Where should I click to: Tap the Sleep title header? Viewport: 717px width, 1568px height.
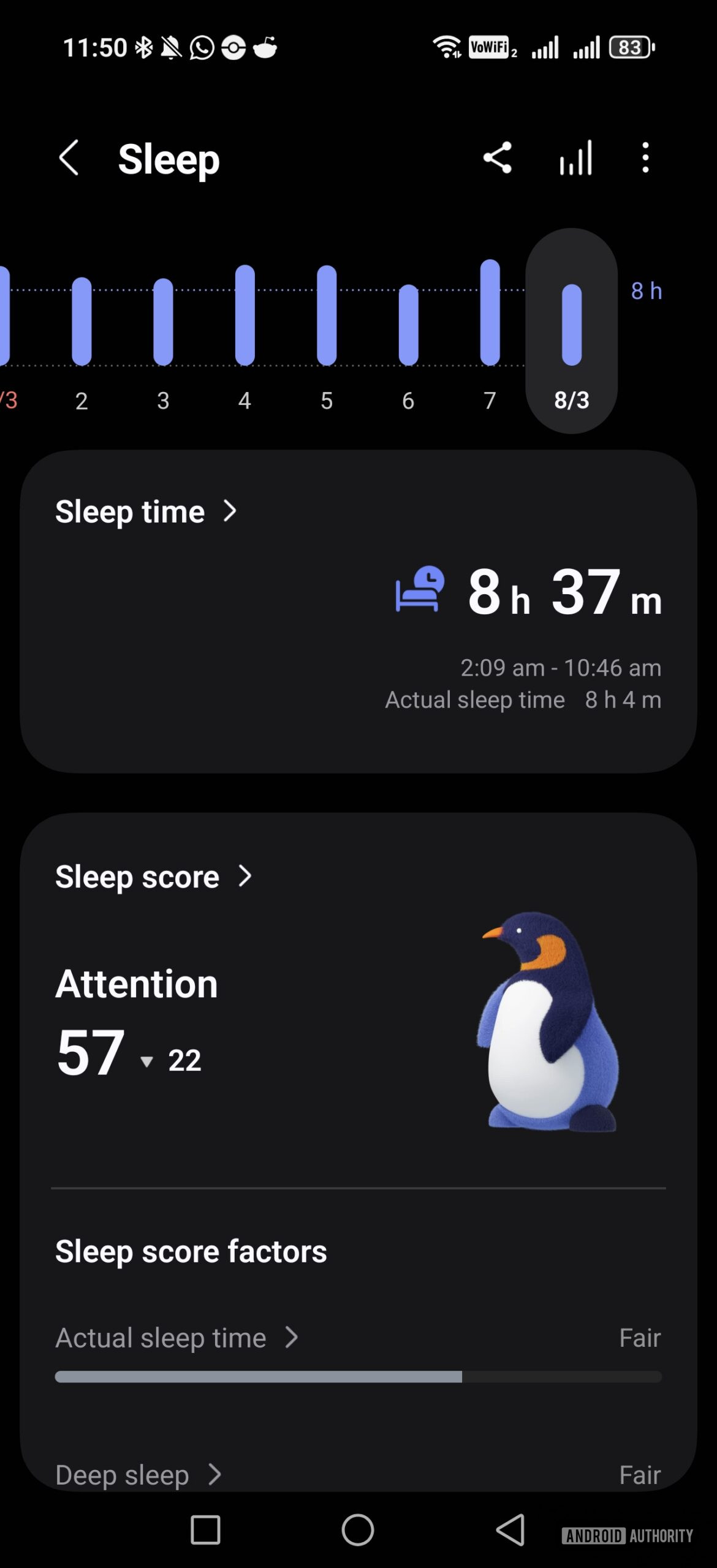click(x=169, y=158)
